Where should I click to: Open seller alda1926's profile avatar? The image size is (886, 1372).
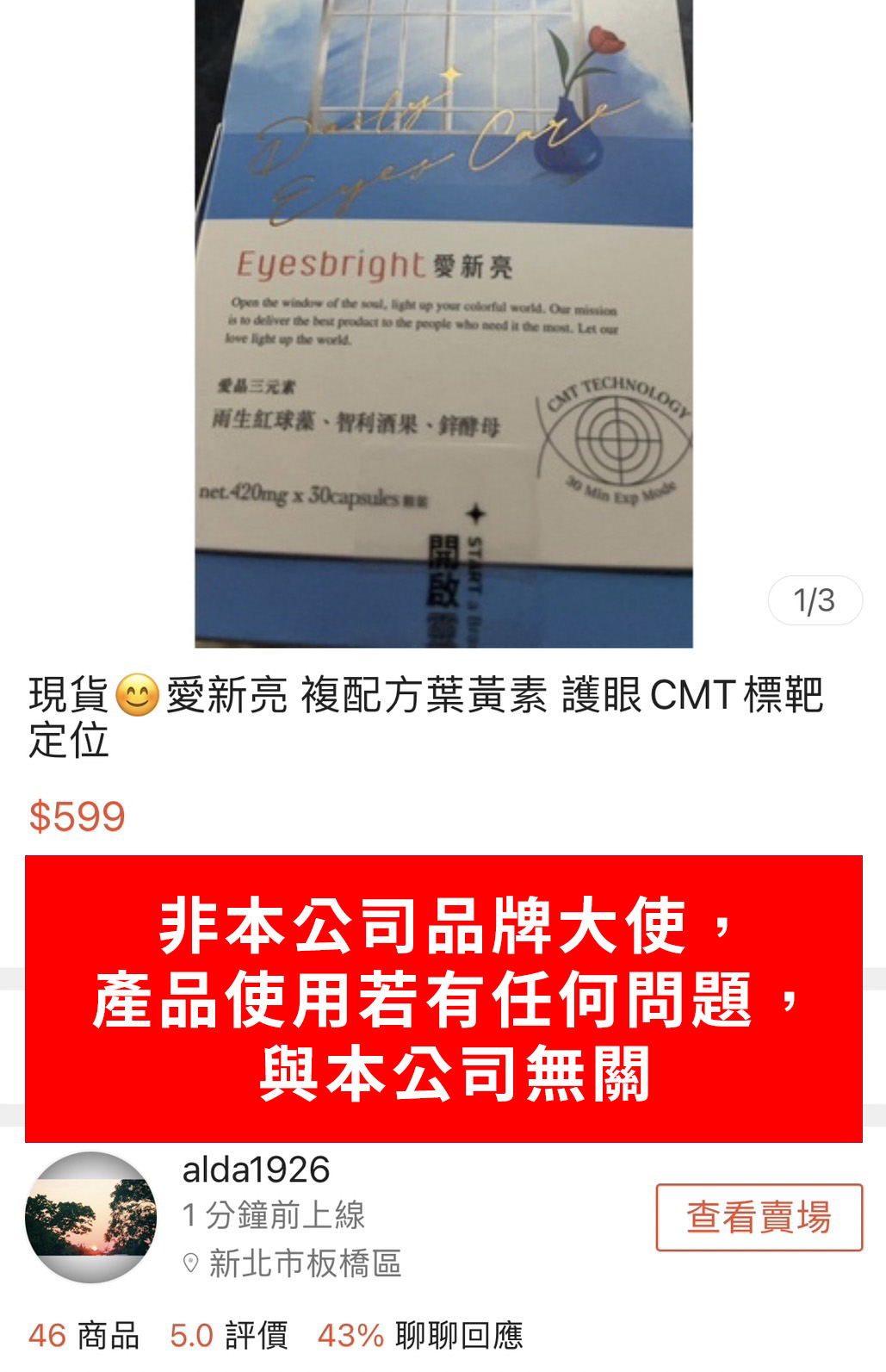pyautogui.click(x=91, y=1217)
